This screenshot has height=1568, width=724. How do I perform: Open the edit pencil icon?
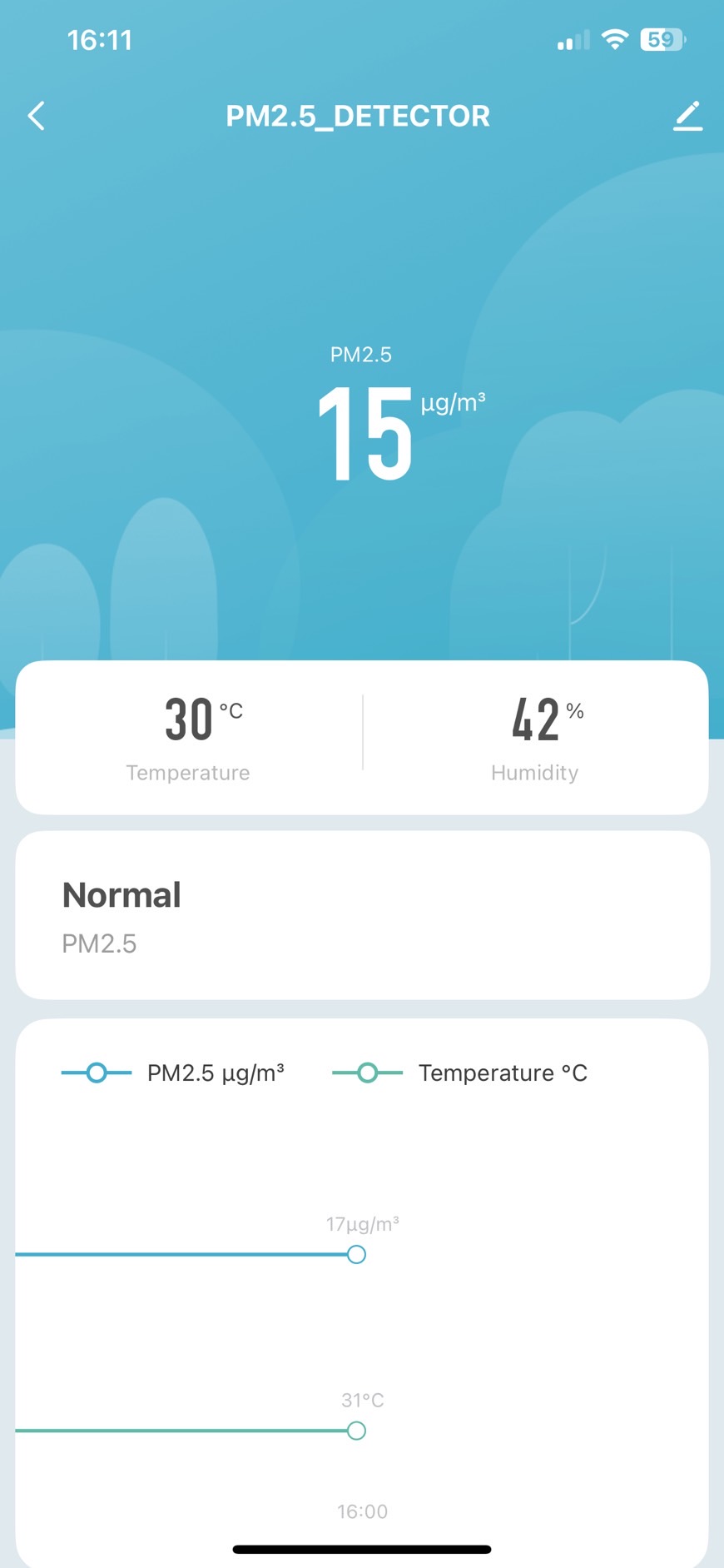tap(687, 116)
